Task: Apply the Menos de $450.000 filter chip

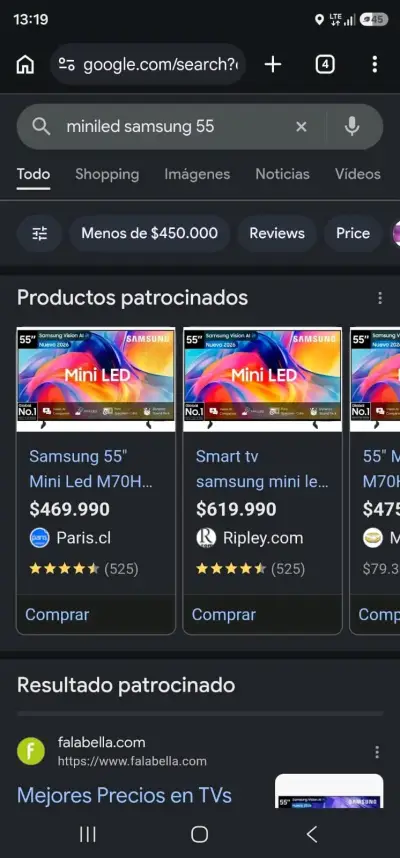Action: click(x=149, y=234)
